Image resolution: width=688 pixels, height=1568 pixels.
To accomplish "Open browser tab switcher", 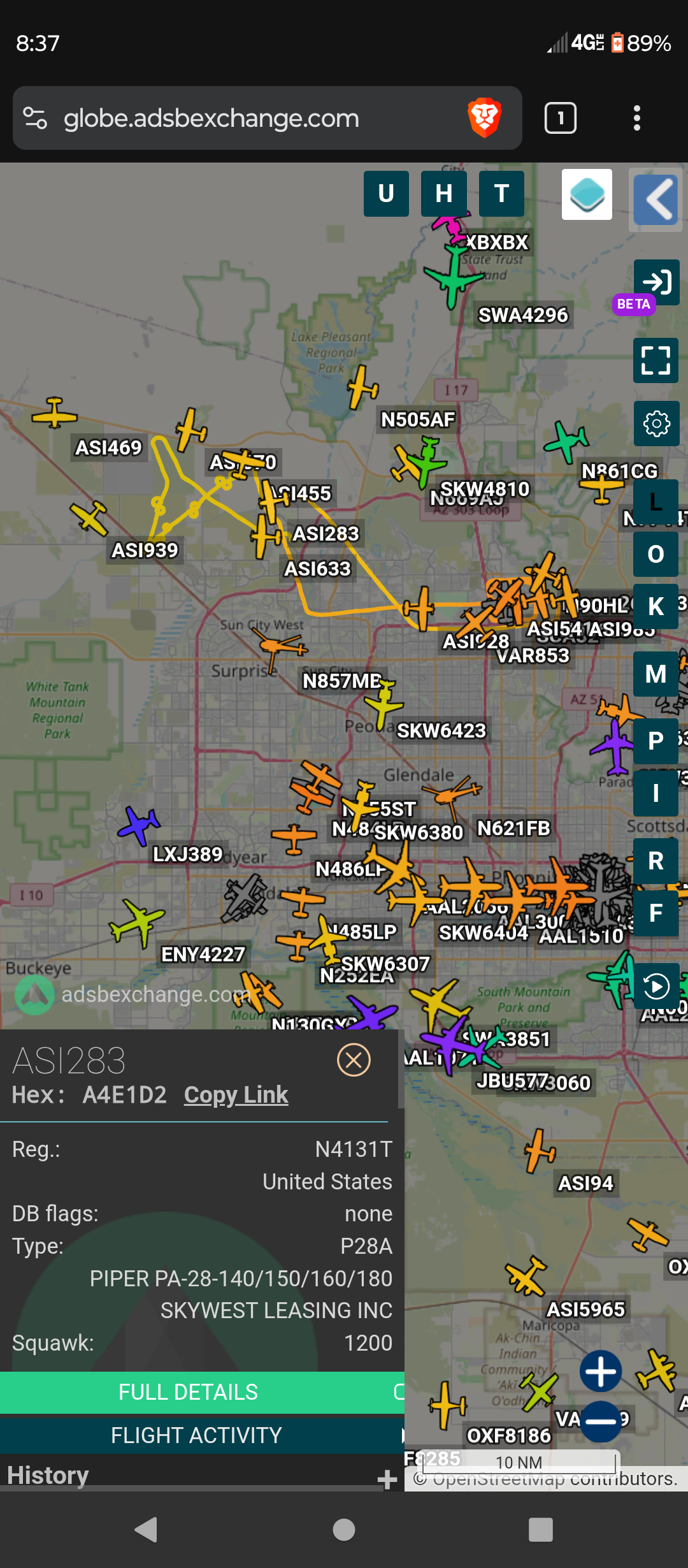I will click(x=561, y=118).
